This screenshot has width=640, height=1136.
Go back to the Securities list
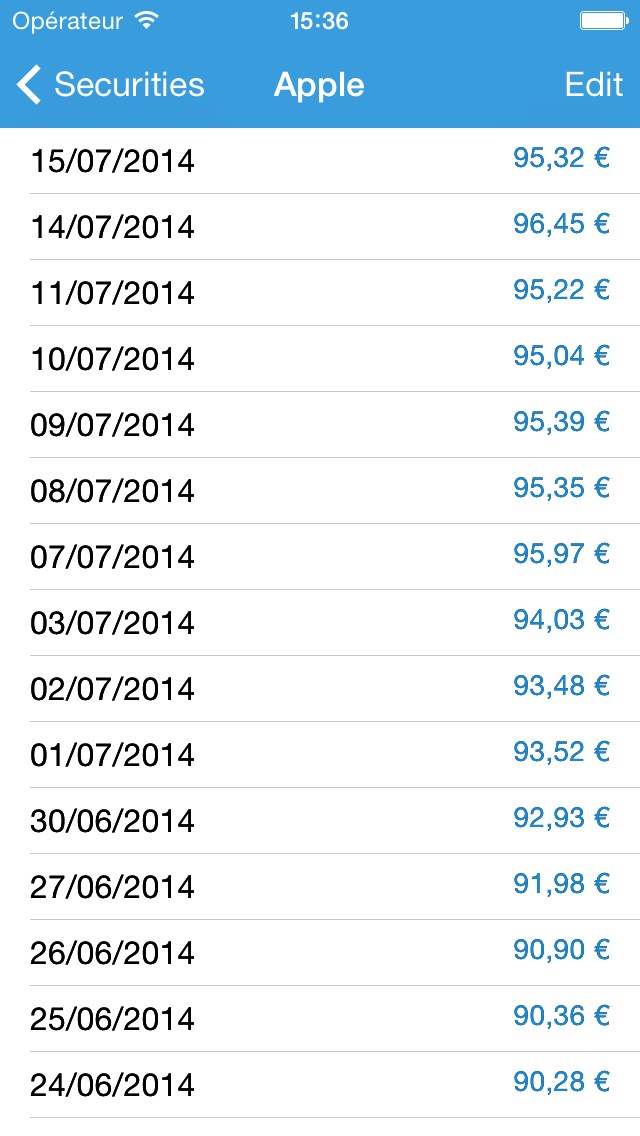(110, 85)
